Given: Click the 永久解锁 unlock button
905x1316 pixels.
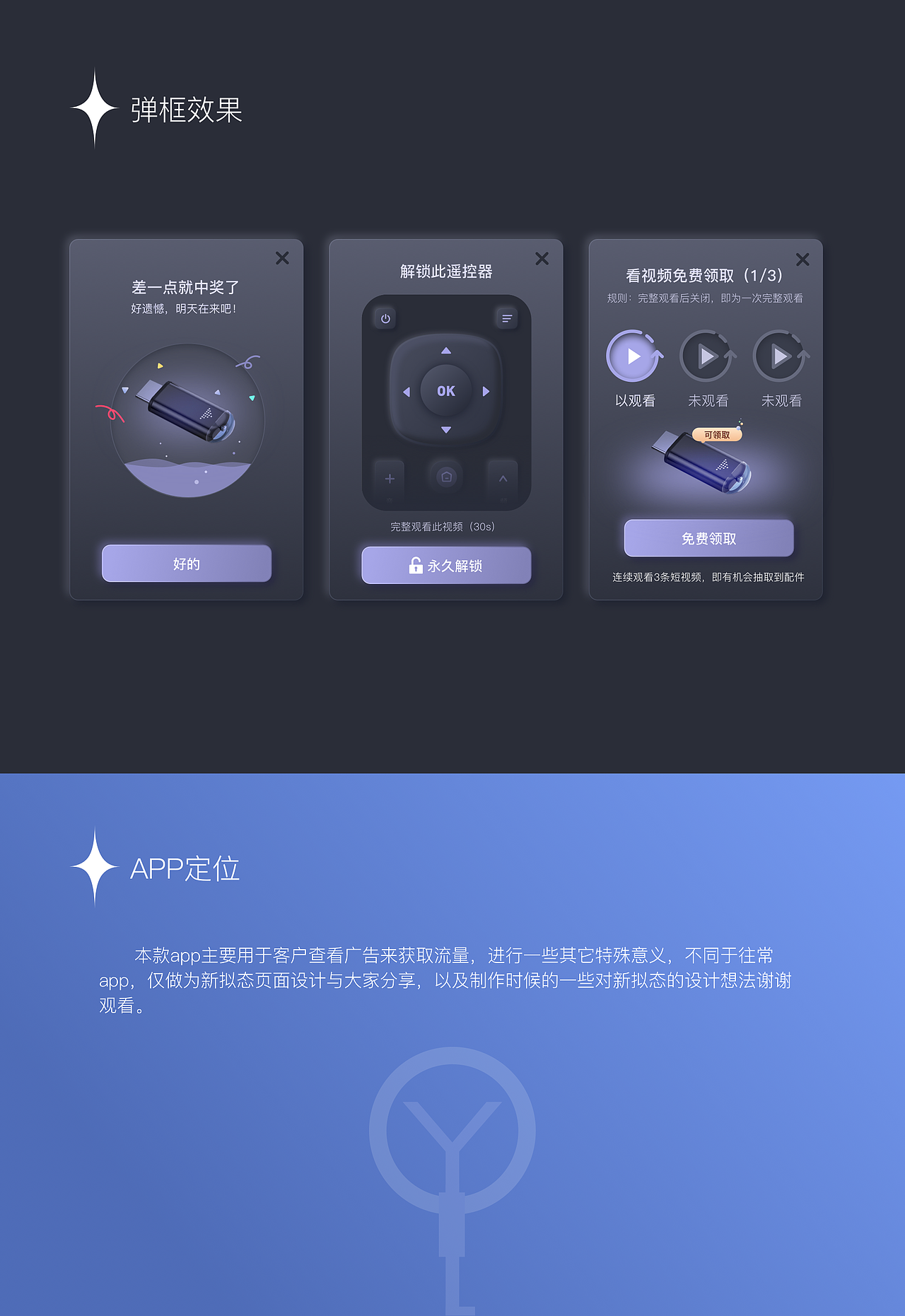Looking at the screenshot, I should pyautogui.click(x=446, y=565).
